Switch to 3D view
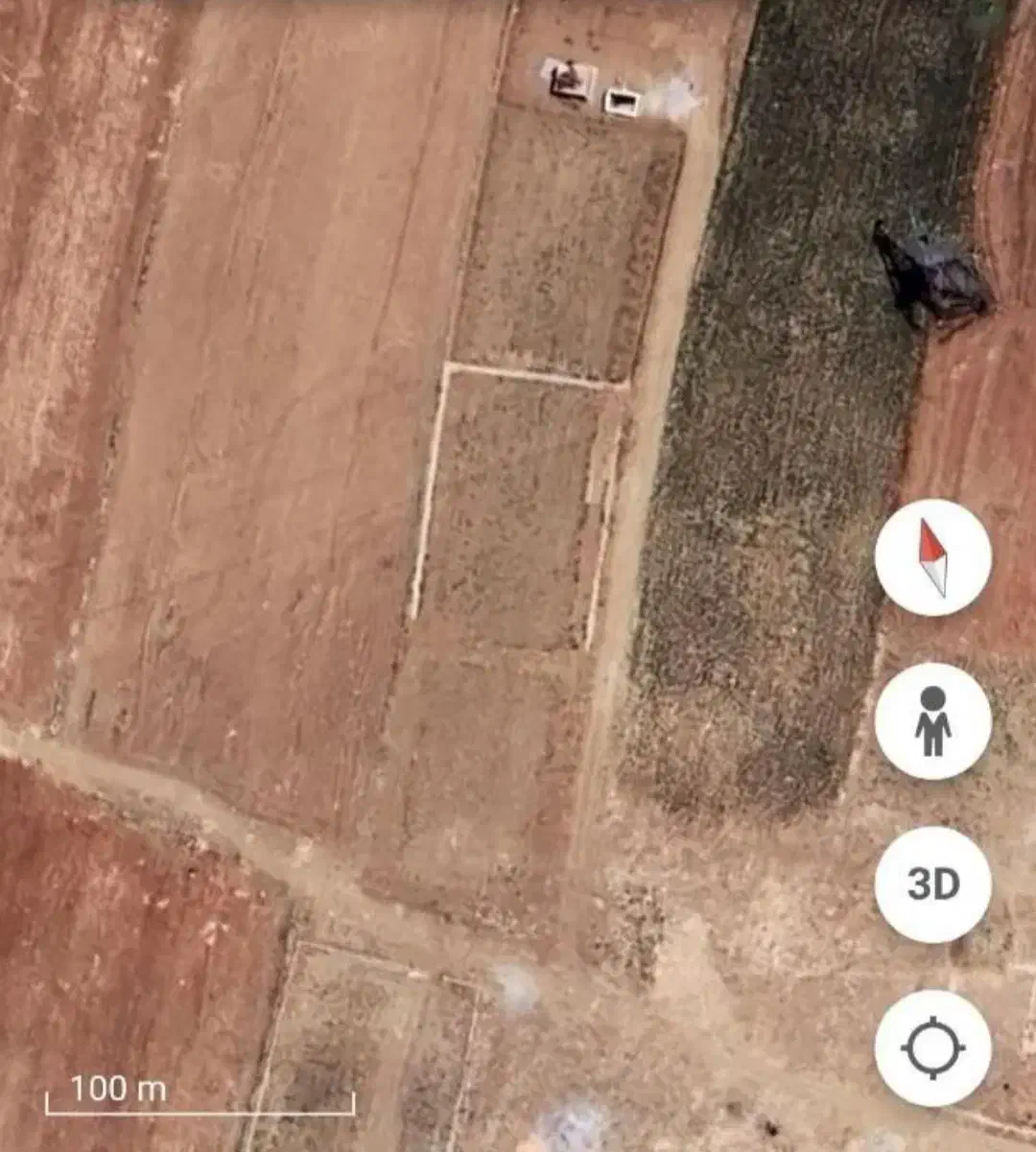The image size is (1036, 1152). [932, 884]
